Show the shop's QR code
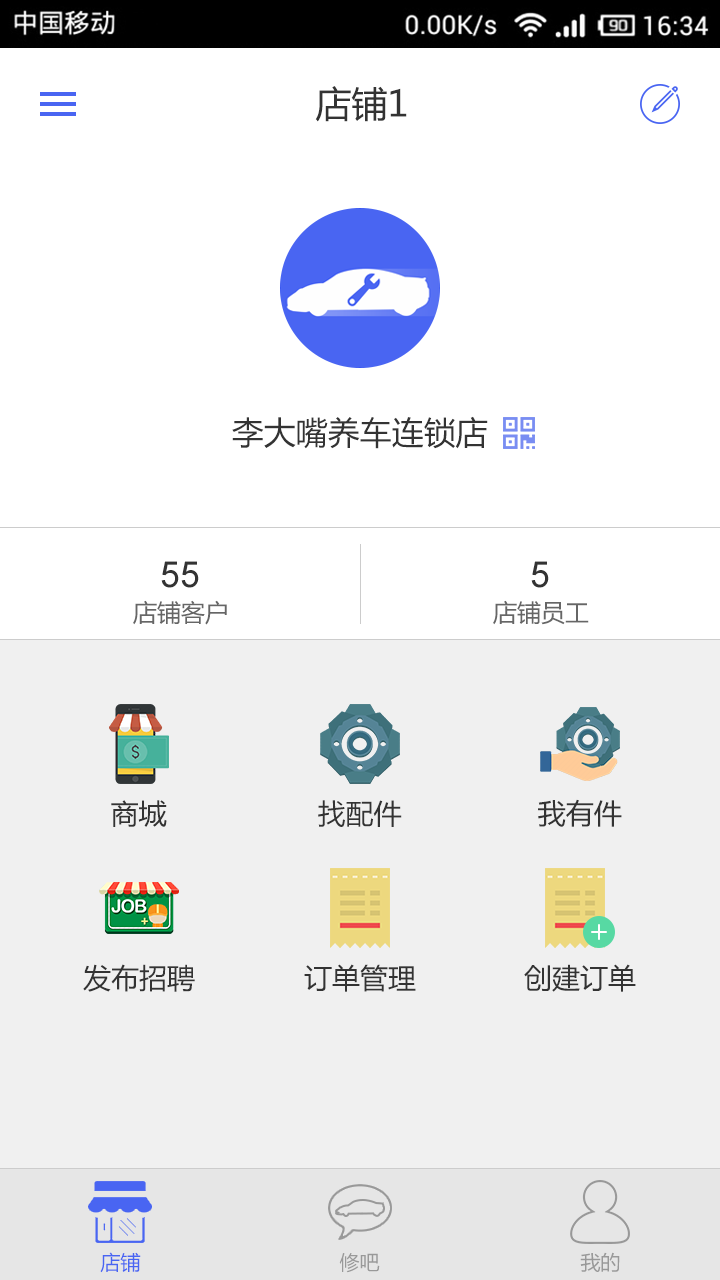Image resolution: width=720 pixels, height=1280 pixels. (519, 433)
